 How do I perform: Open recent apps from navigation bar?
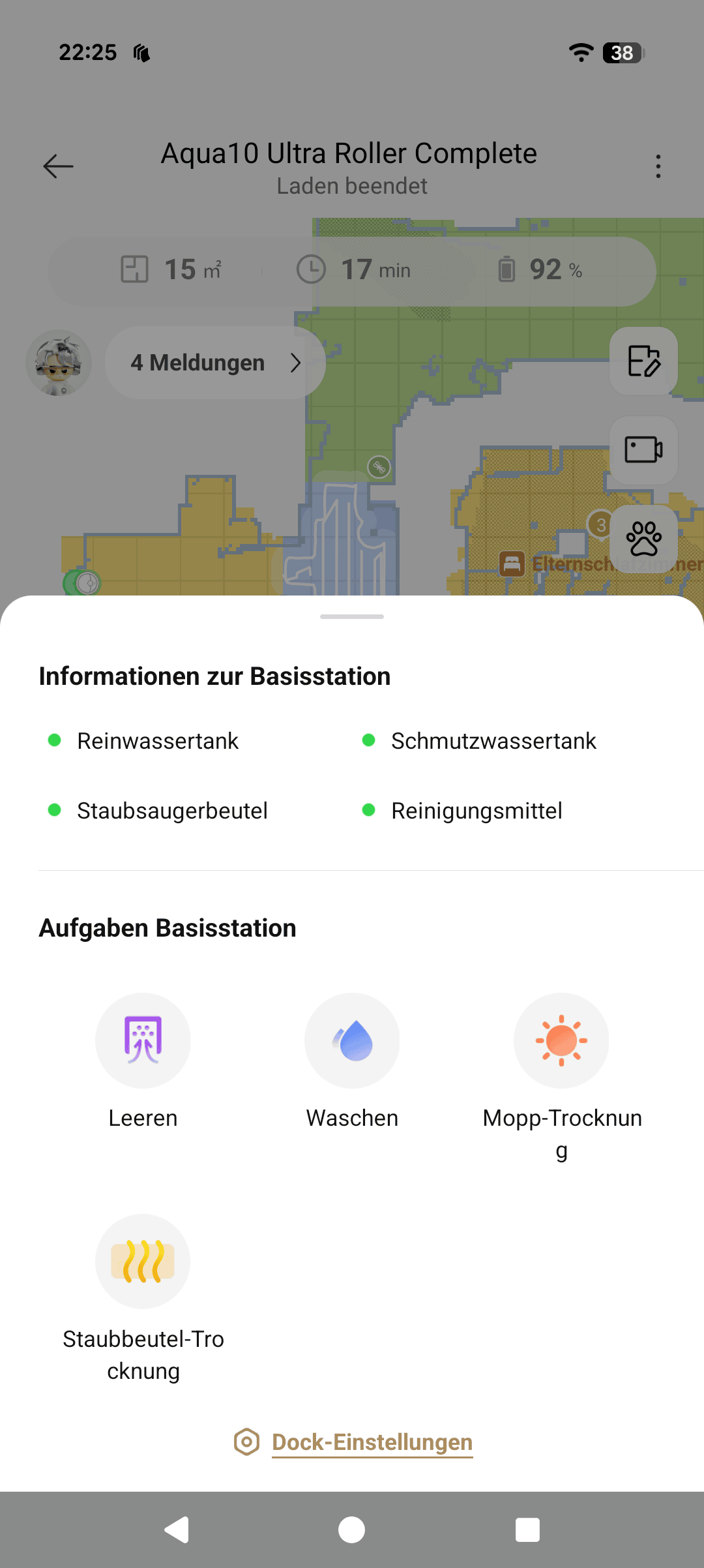(x=527, y=1530)
